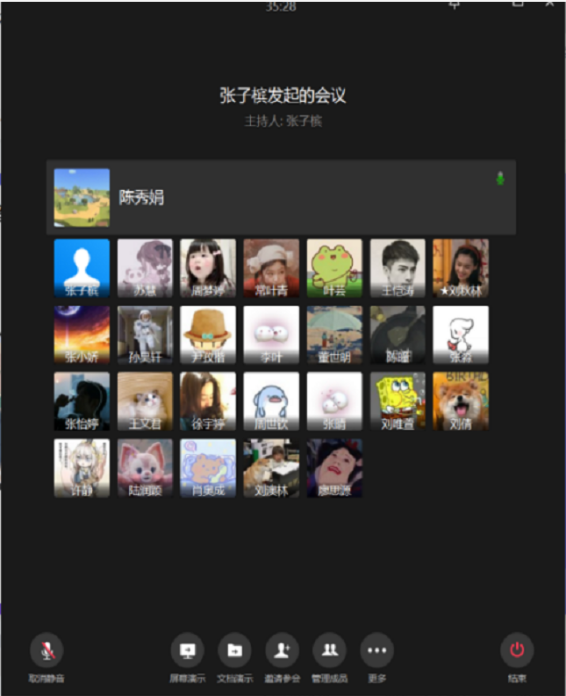
Task: Select participant 李叶's tile
Action: point(271,335)
